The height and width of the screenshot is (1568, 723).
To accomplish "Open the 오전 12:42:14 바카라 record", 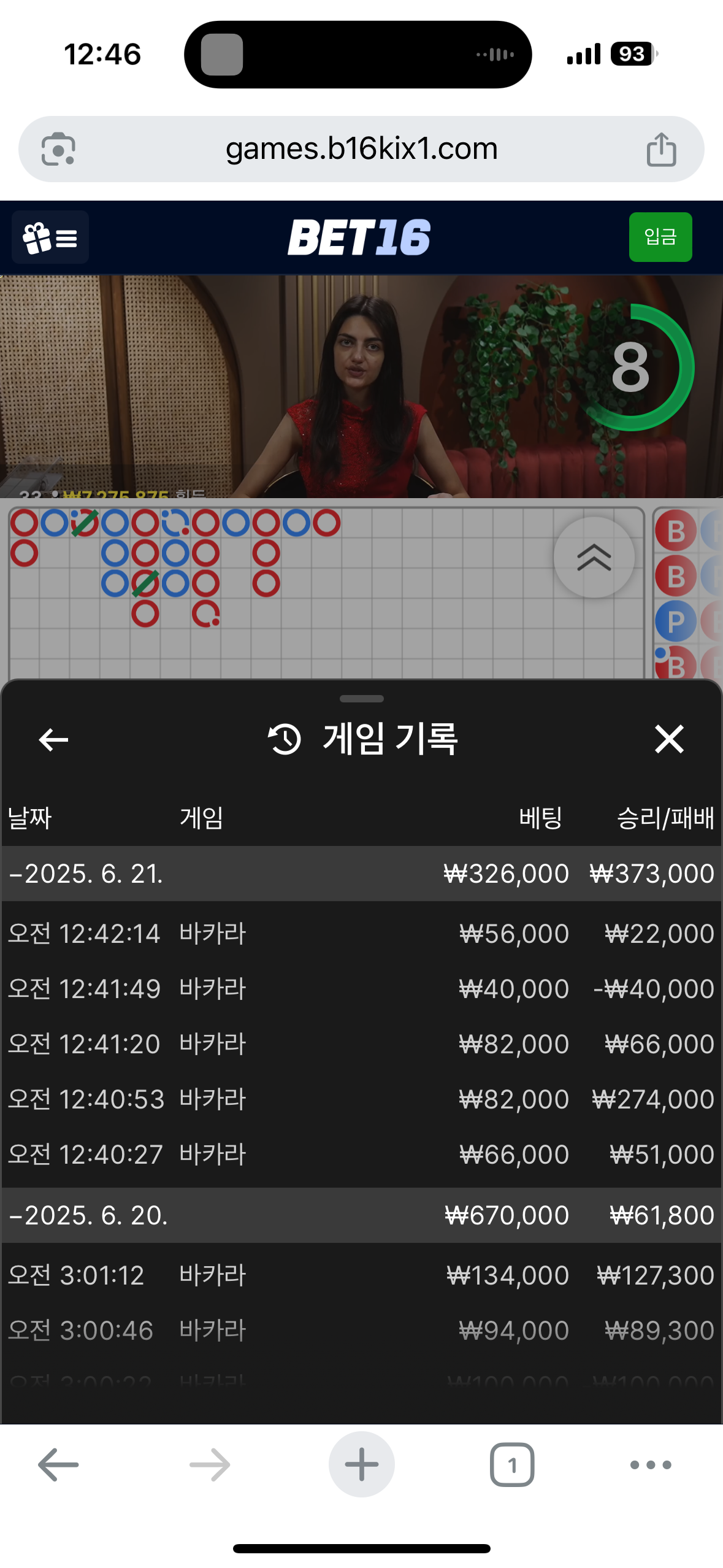I will click(361, 934).
